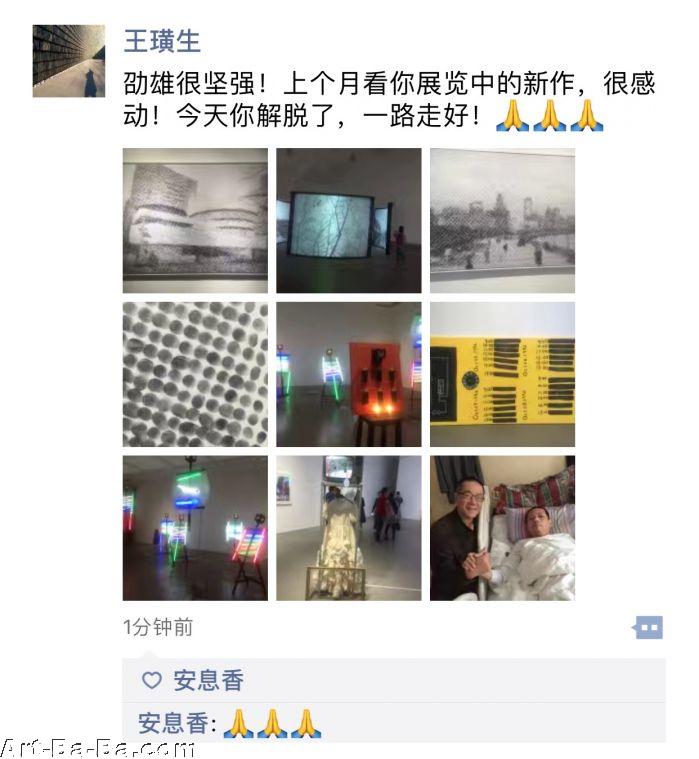Open the building sketch photo
The image size is (699, 759).
(x=195, y=220)
